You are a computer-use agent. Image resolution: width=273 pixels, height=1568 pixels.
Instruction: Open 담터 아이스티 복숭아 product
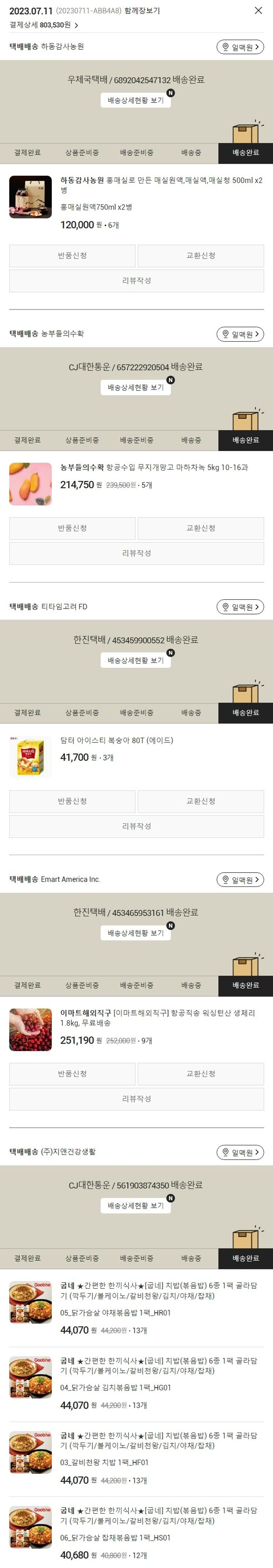pyautogui.click(x=117, y=741)
